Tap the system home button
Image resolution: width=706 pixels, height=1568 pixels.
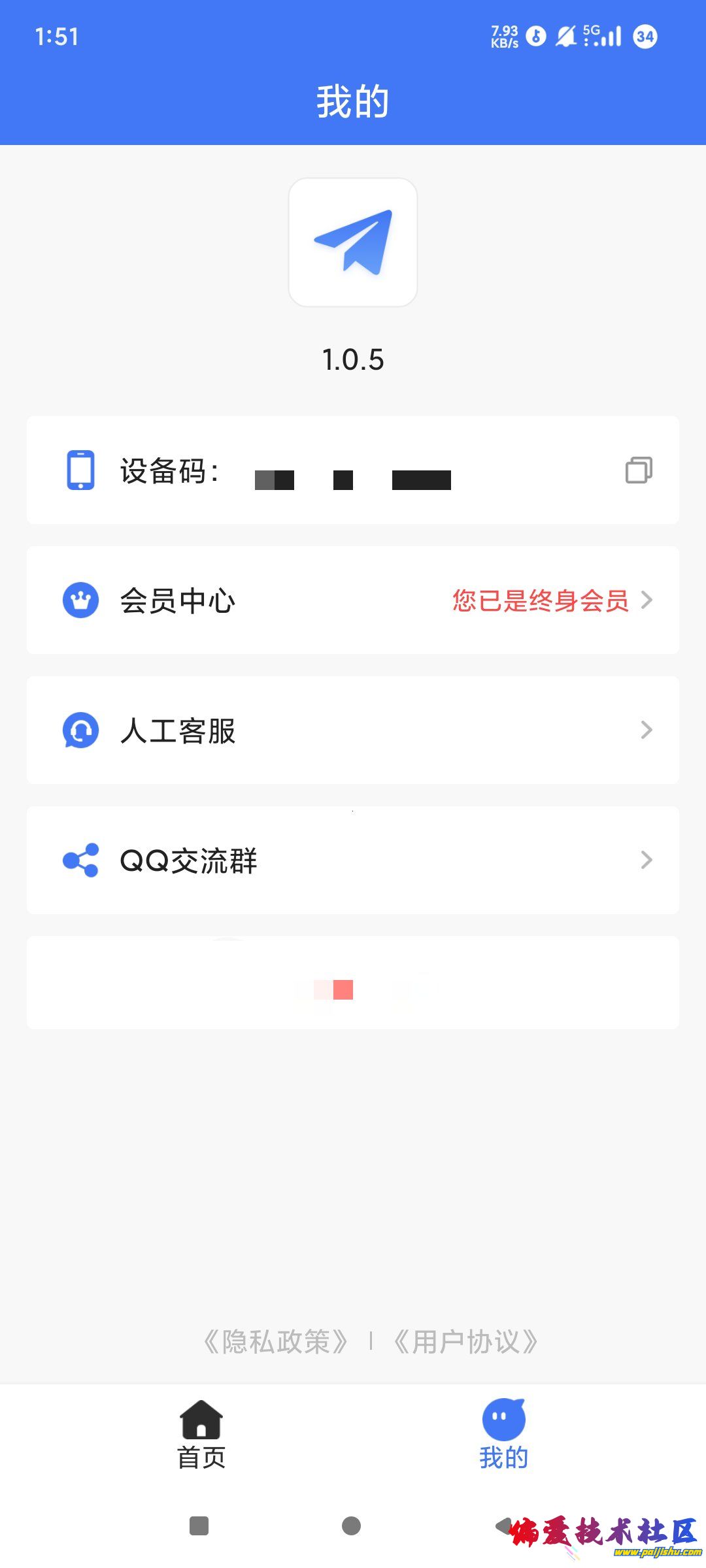click(351, 1526)
